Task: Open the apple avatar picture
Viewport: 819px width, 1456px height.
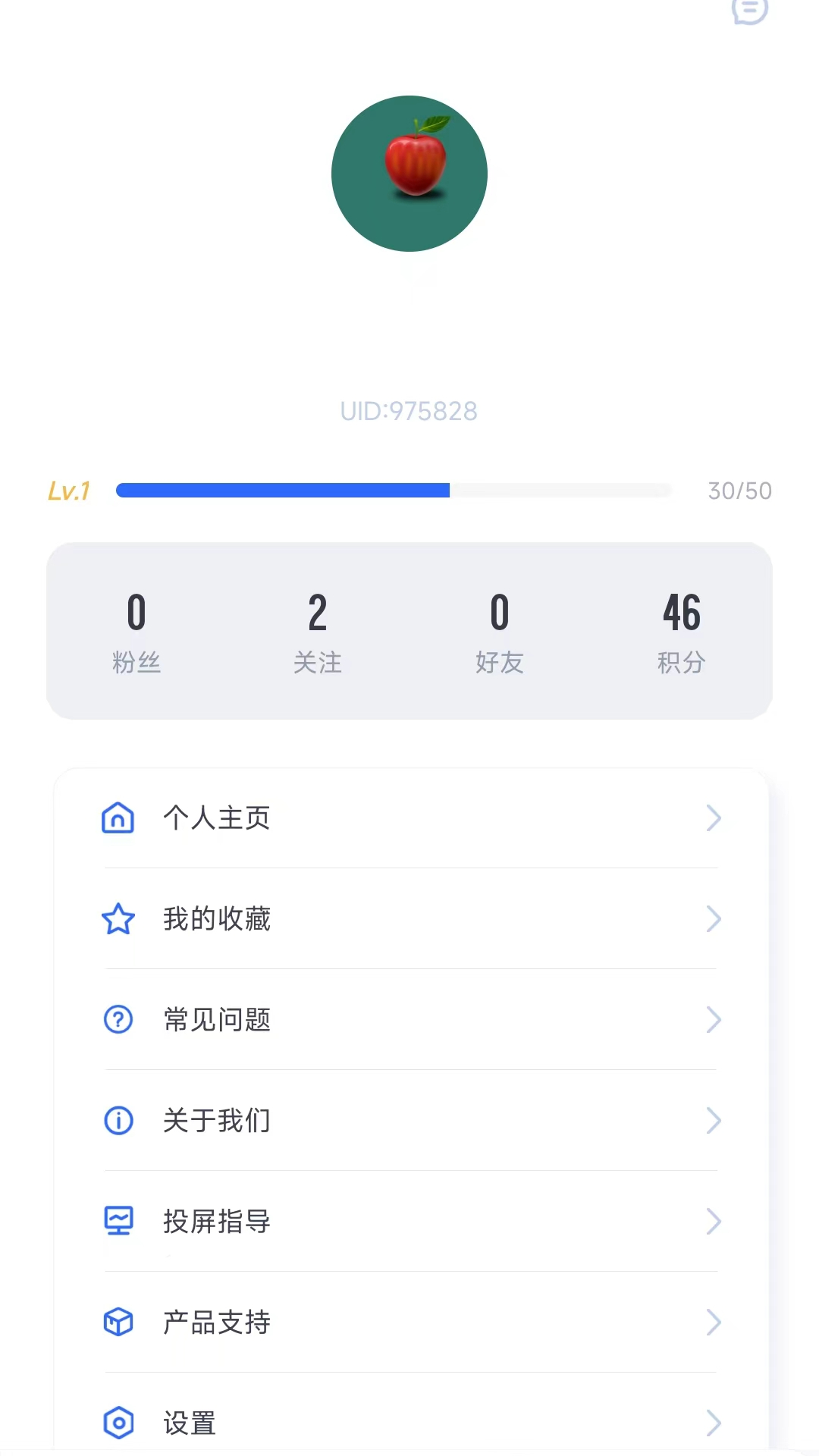Action: [409, 173]
